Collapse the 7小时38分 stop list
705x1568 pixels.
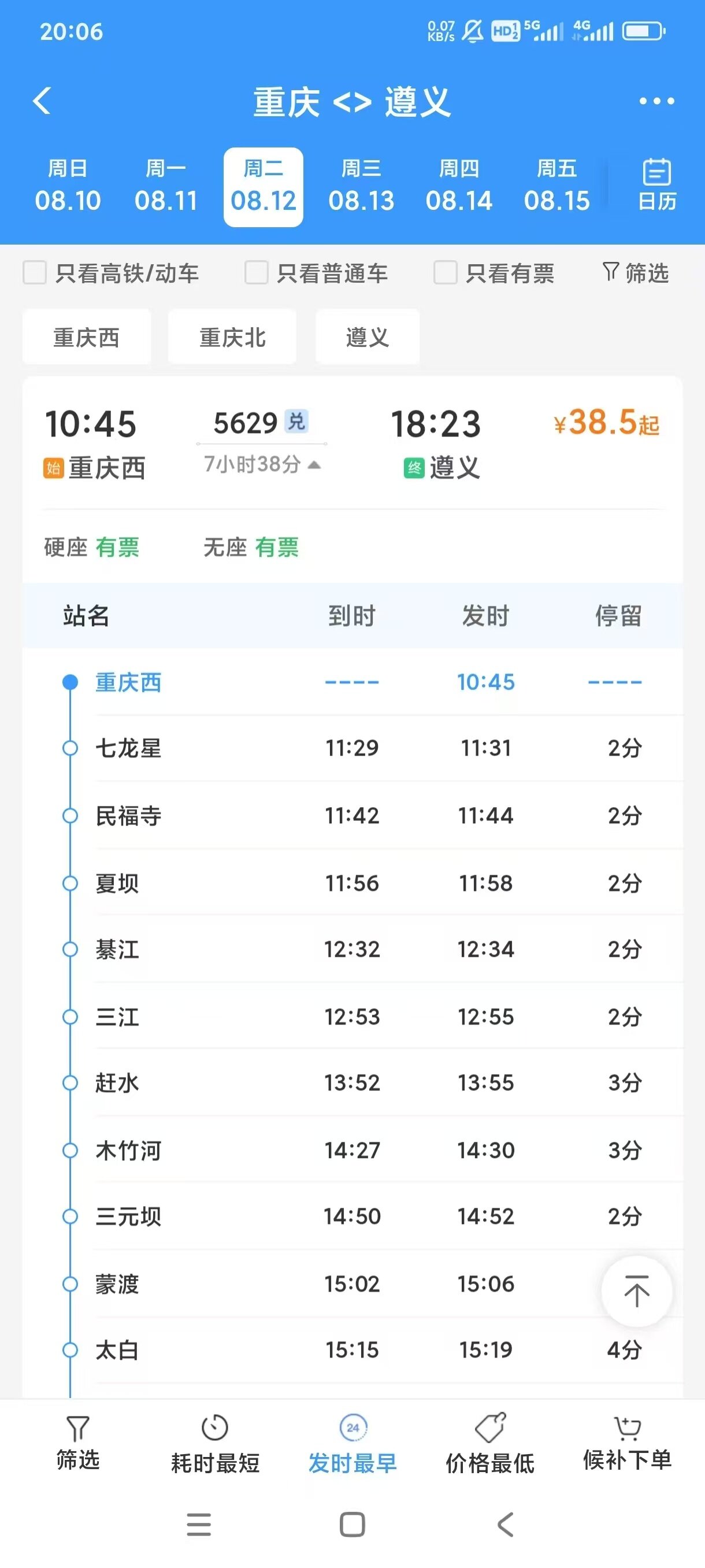(262, 464)
